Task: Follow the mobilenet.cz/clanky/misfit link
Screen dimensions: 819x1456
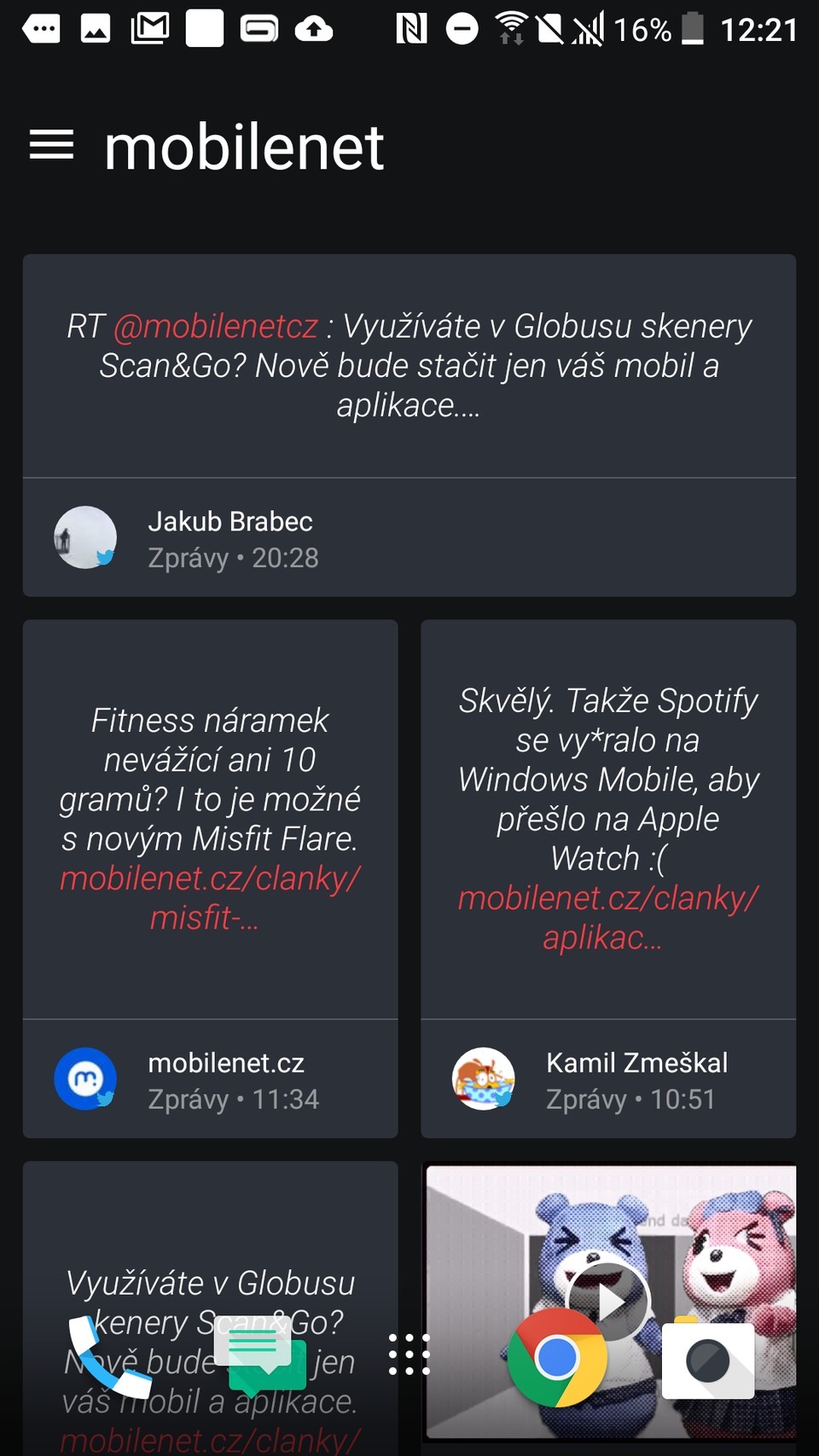Action: [x=210, y=897]
